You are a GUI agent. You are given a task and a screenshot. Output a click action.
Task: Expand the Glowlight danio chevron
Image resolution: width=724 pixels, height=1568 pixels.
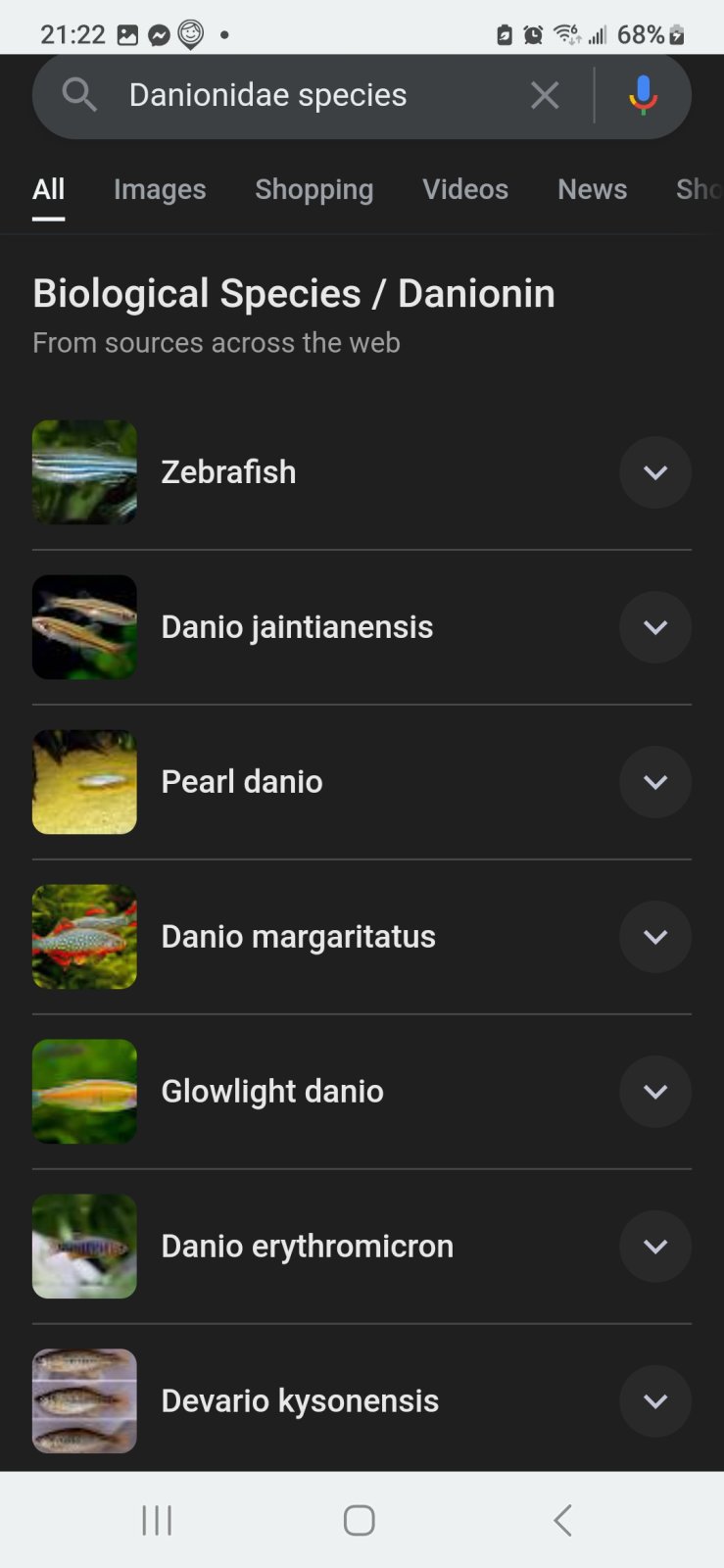pyautogui.click(x=655, y=1092)
